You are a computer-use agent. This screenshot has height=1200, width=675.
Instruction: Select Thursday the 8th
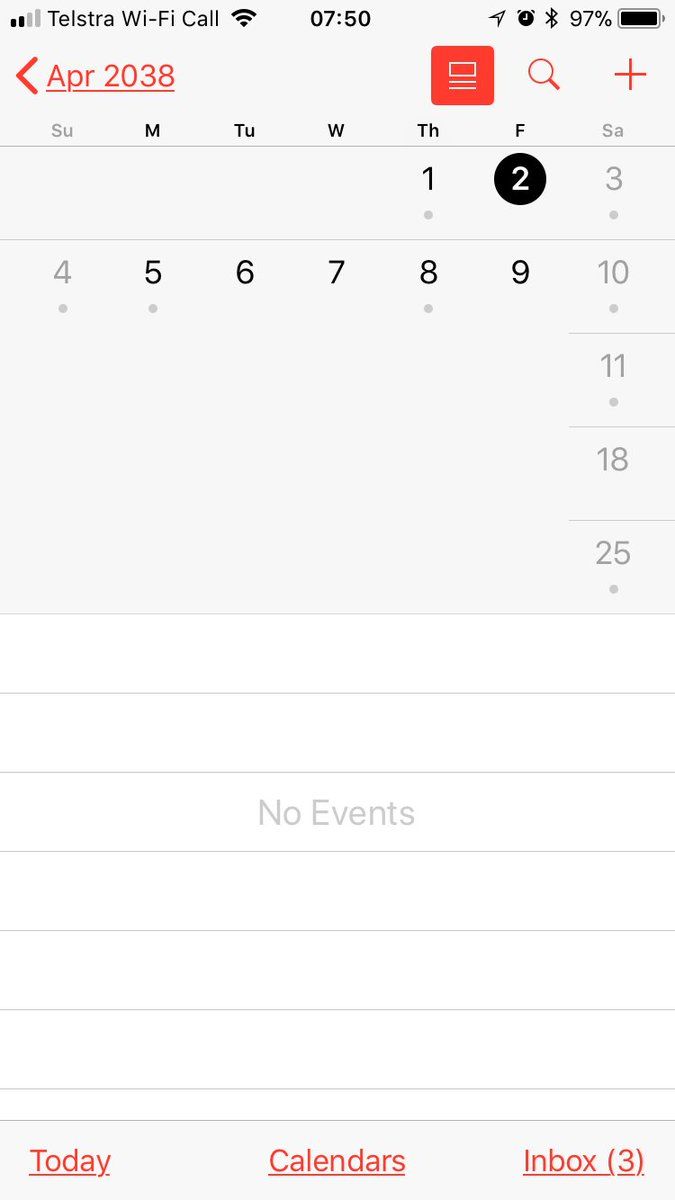coord(428,273)
